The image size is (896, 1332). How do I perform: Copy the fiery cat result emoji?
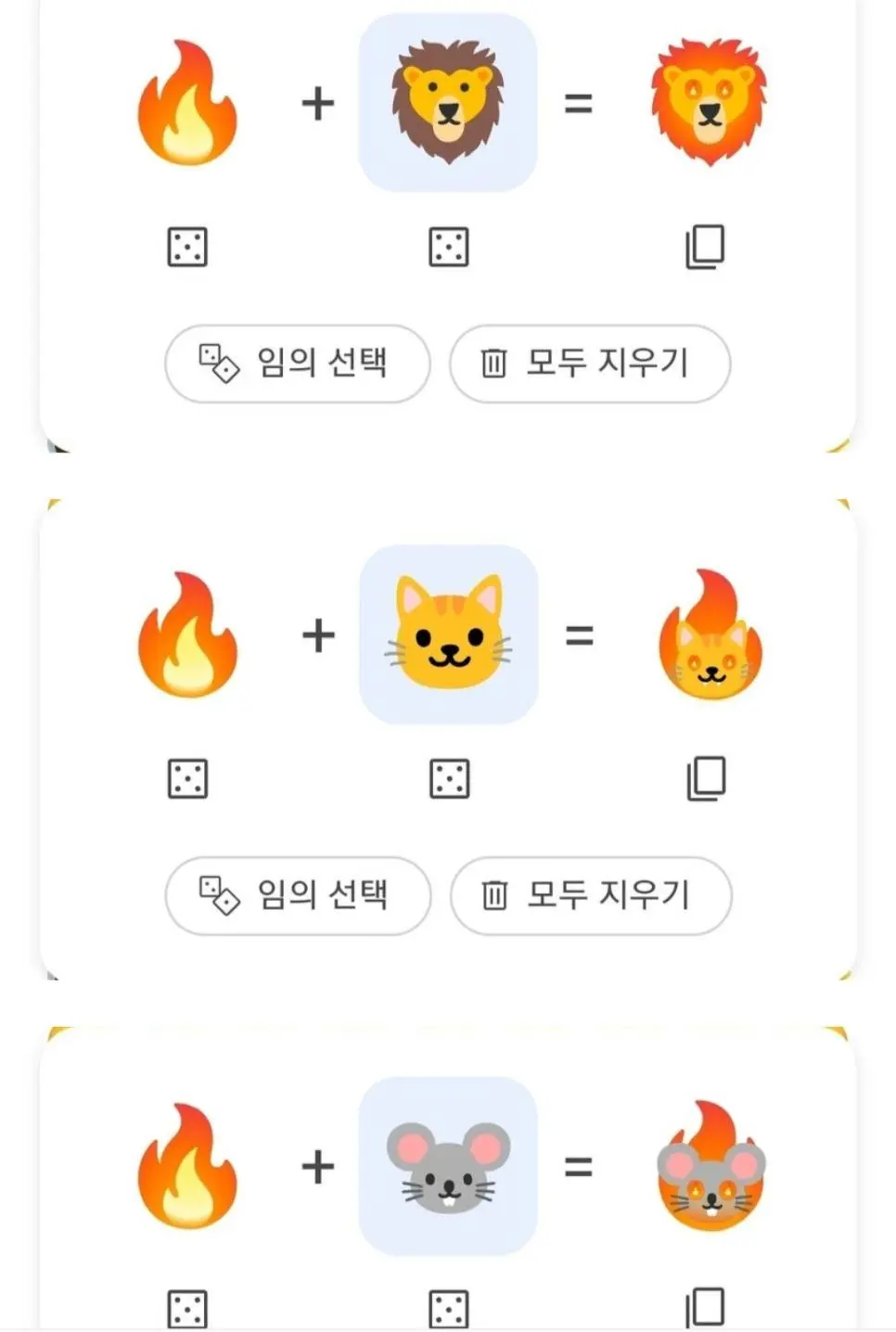coord(707,777)
